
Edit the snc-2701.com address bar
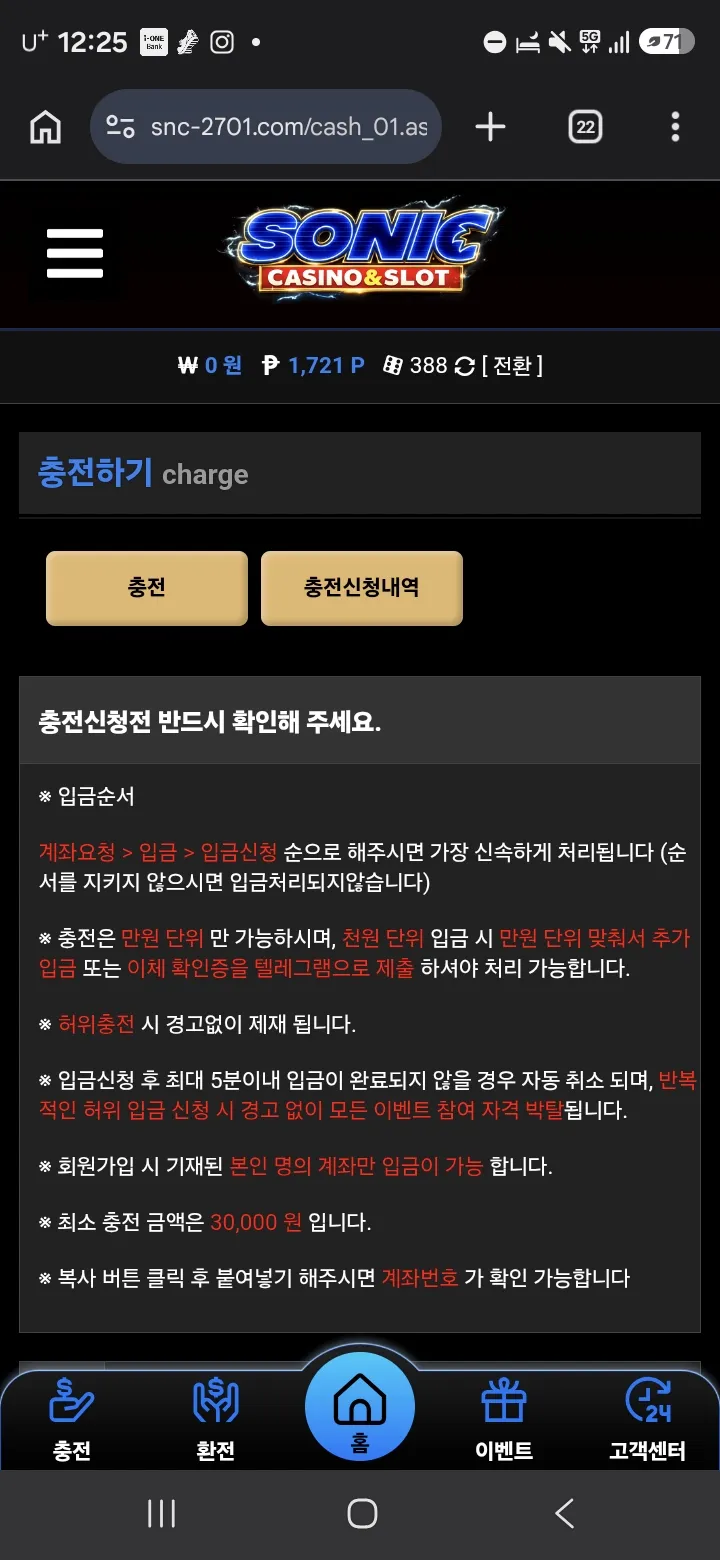pos(266,127)
